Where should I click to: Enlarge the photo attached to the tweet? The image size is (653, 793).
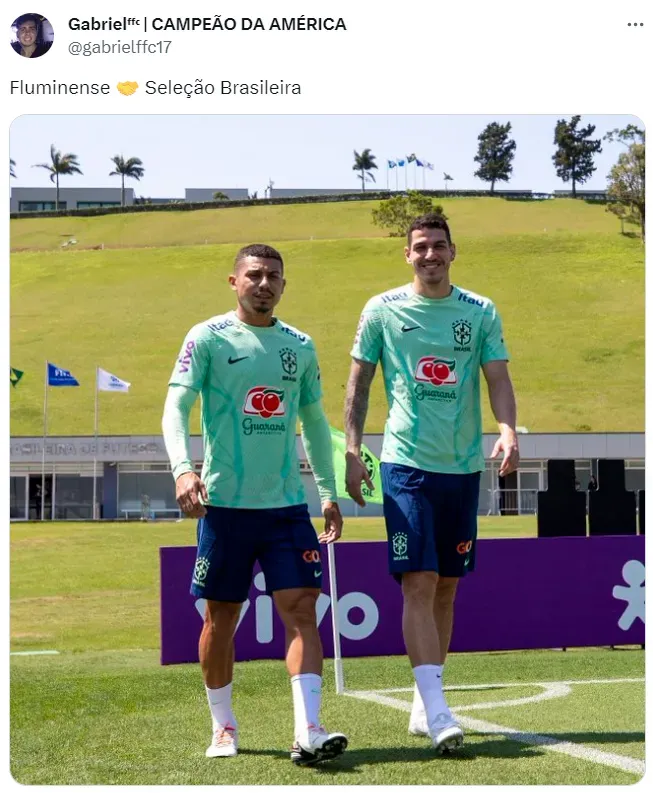[327, 449]
